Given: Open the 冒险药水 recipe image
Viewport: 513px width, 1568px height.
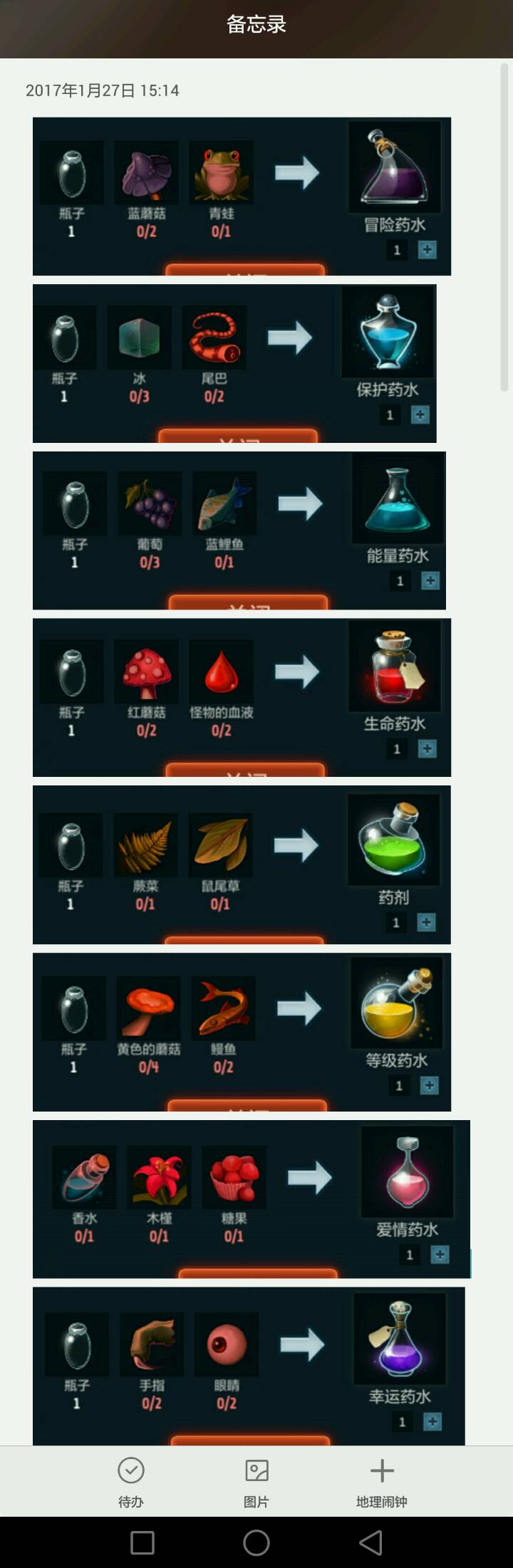Looking at the screenshot, I should [x=242, y=197].
